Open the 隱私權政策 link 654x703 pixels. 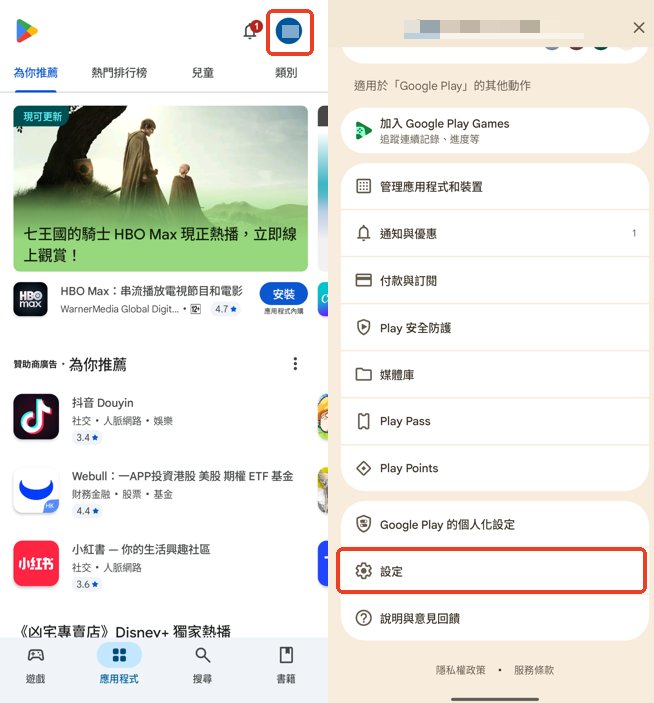[x=460, y=670]
